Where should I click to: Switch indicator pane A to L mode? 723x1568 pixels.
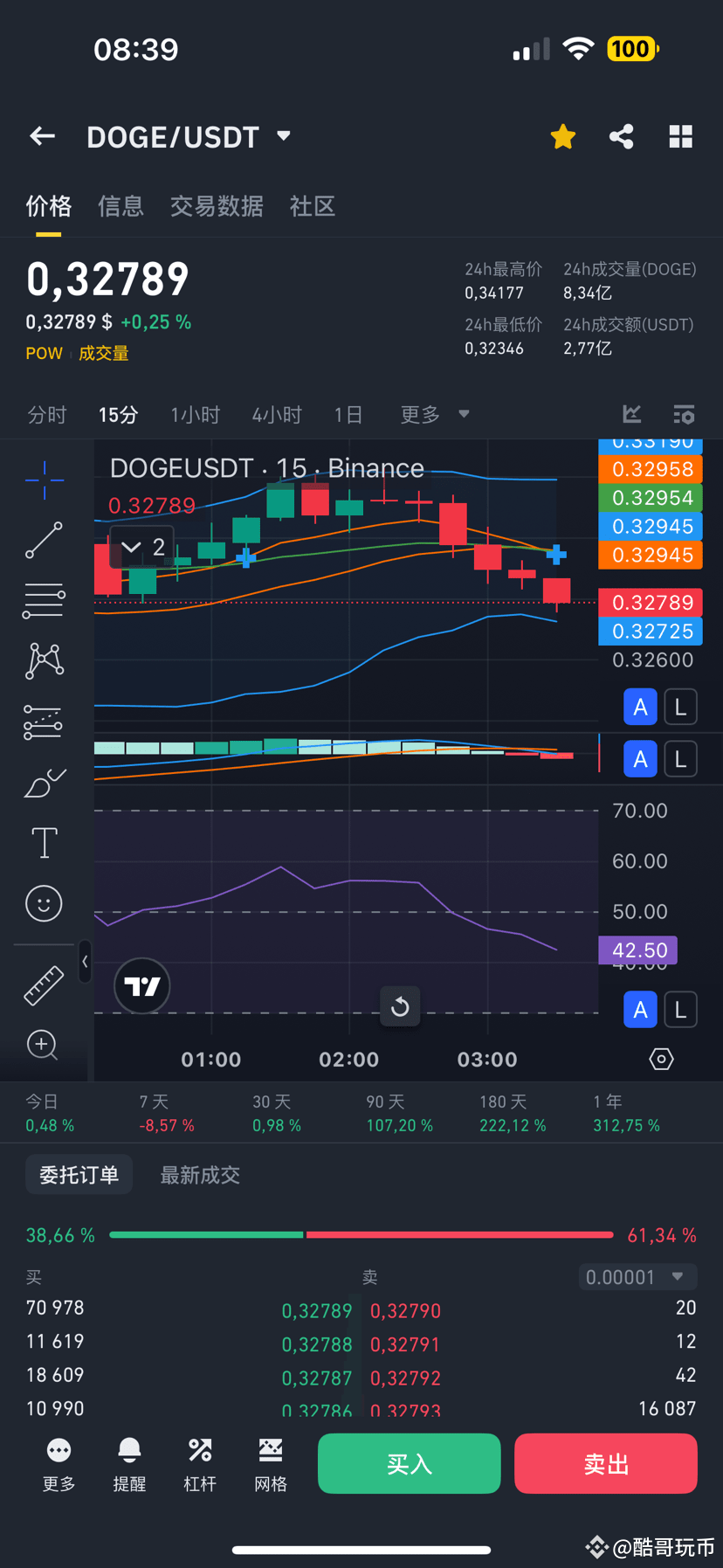click(681, 758)
